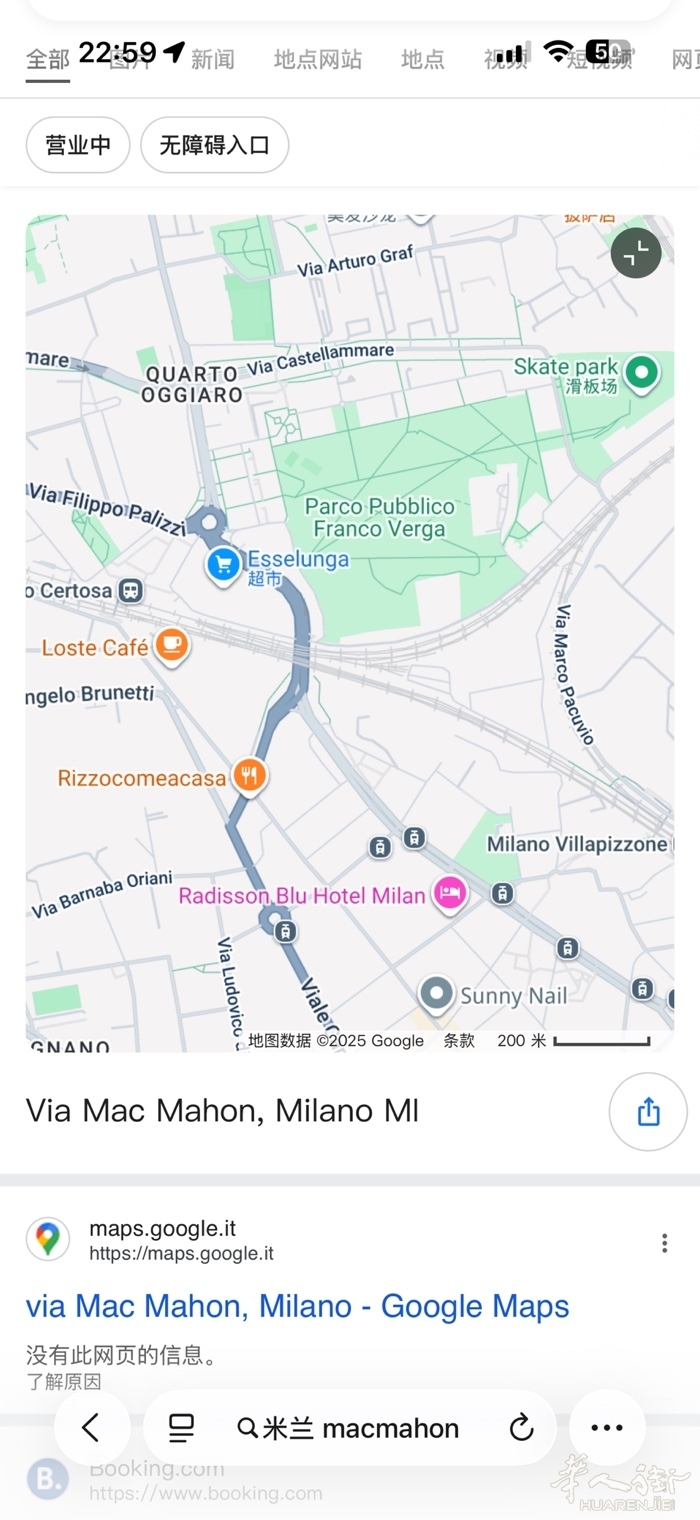The image size is (700, 1520).
Task: View Radisson Blu Hotel Milan on map
Action: point(449,894)
